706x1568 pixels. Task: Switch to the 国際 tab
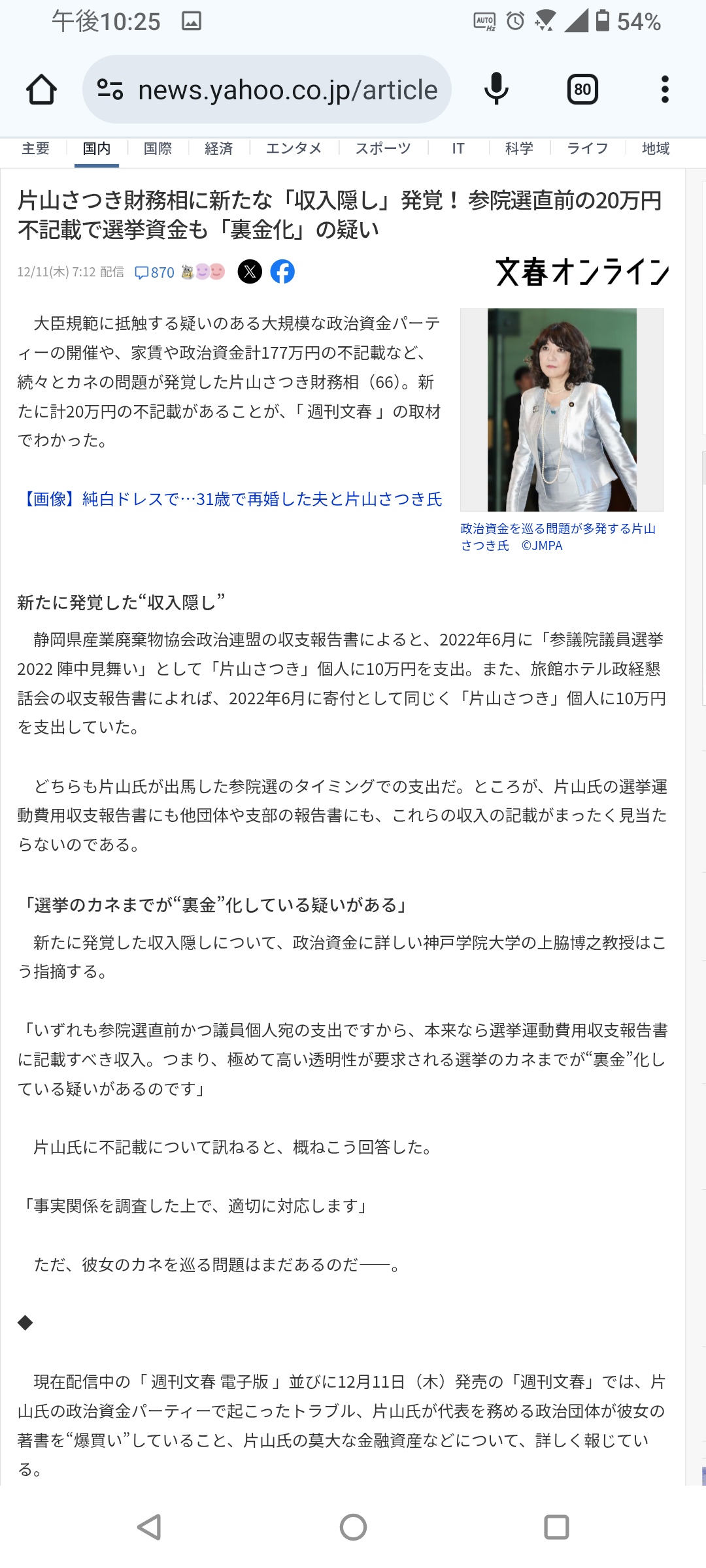coord(158,149)
